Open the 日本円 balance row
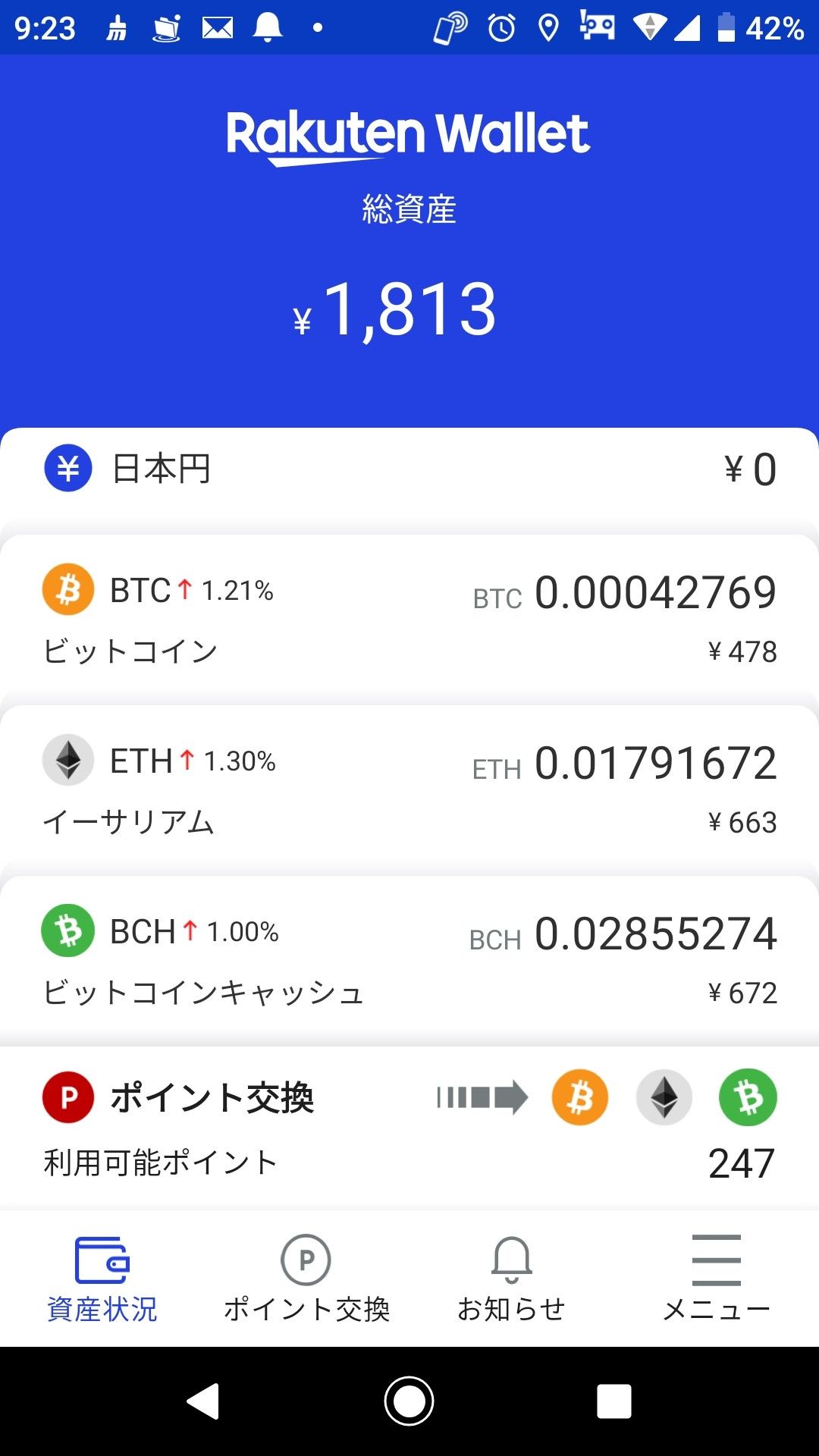The image size is (819, 1456). [409, 469]
